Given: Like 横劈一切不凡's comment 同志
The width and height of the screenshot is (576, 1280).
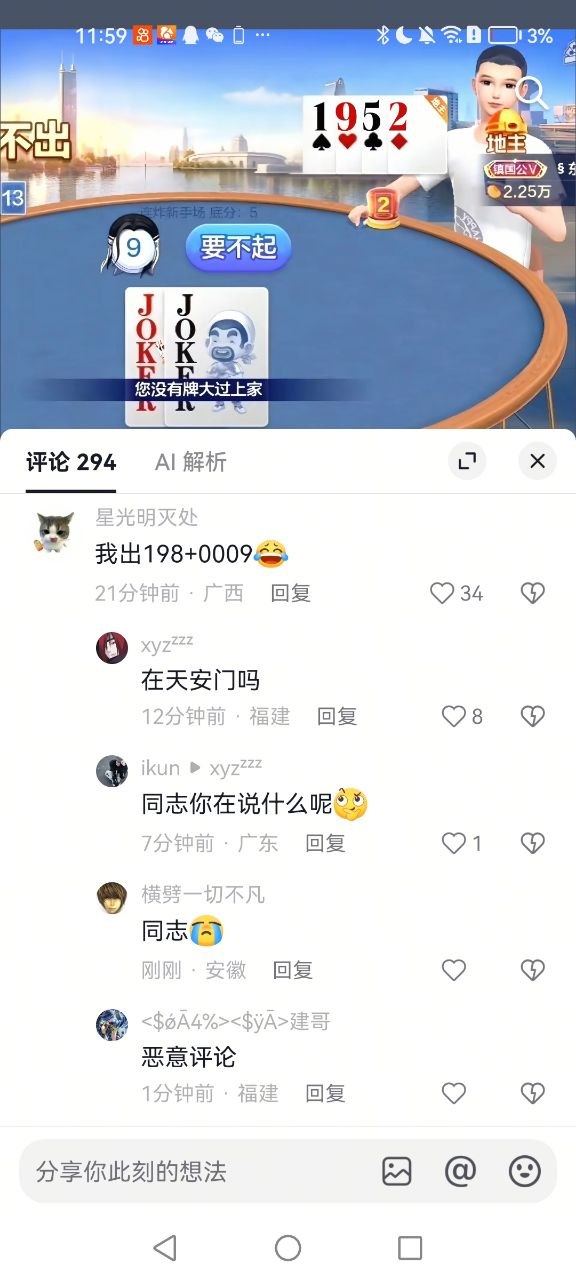Looking at the screenshot, I should (x=454, y=970).
